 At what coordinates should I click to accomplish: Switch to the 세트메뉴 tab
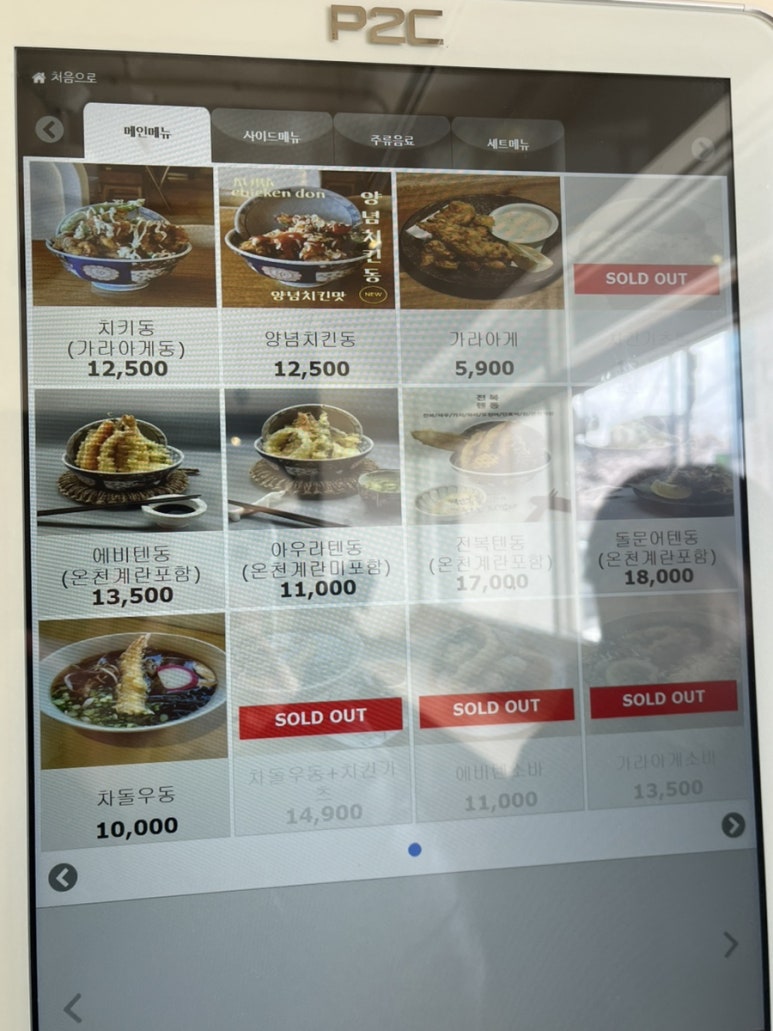coord(508,143)
